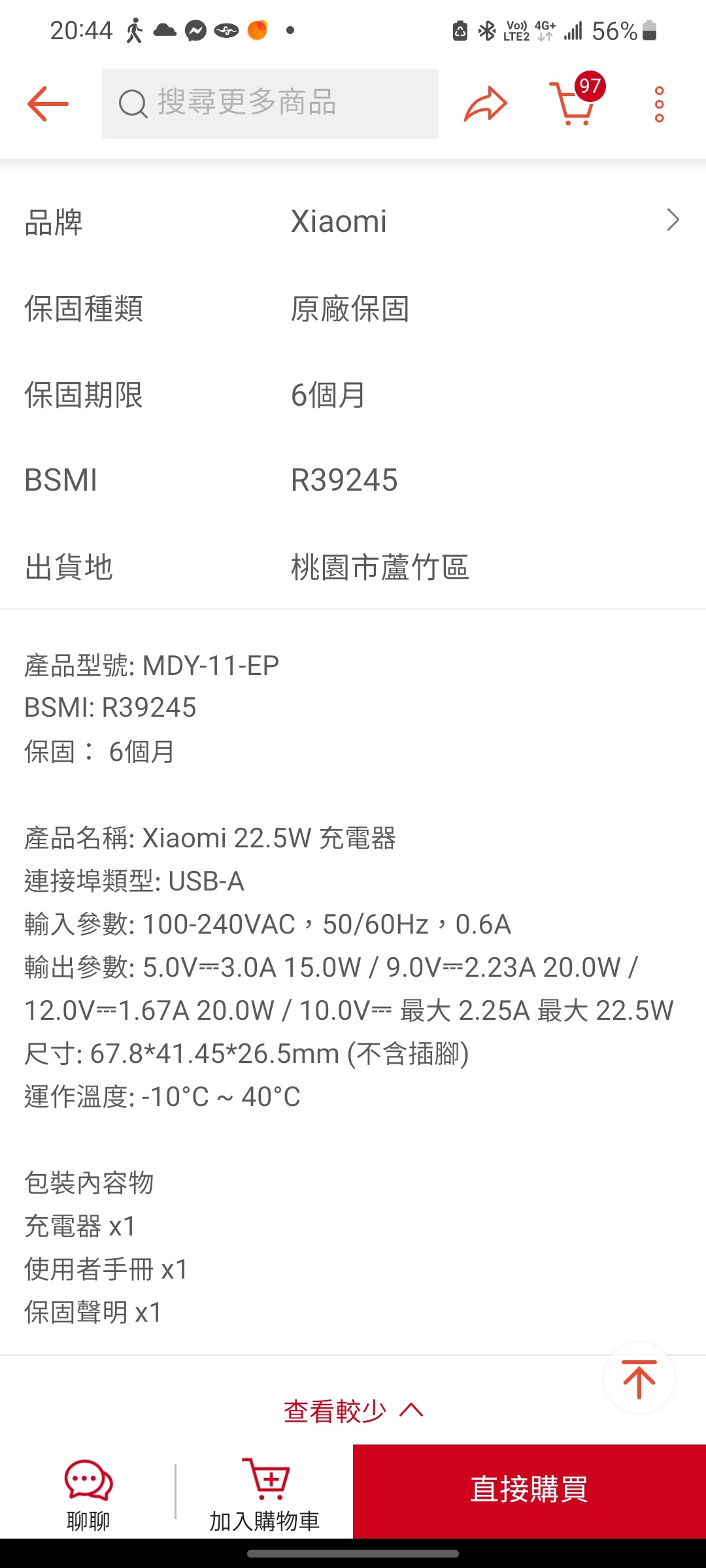The height and width of the screenshot is (1568, 706).
Task: Go back using the orange arrow
Action: [48, 104]
